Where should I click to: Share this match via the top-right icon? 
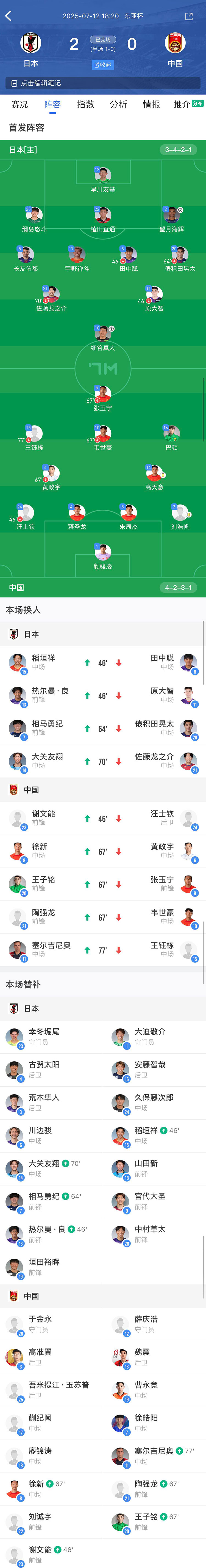(x=189, y=16)
